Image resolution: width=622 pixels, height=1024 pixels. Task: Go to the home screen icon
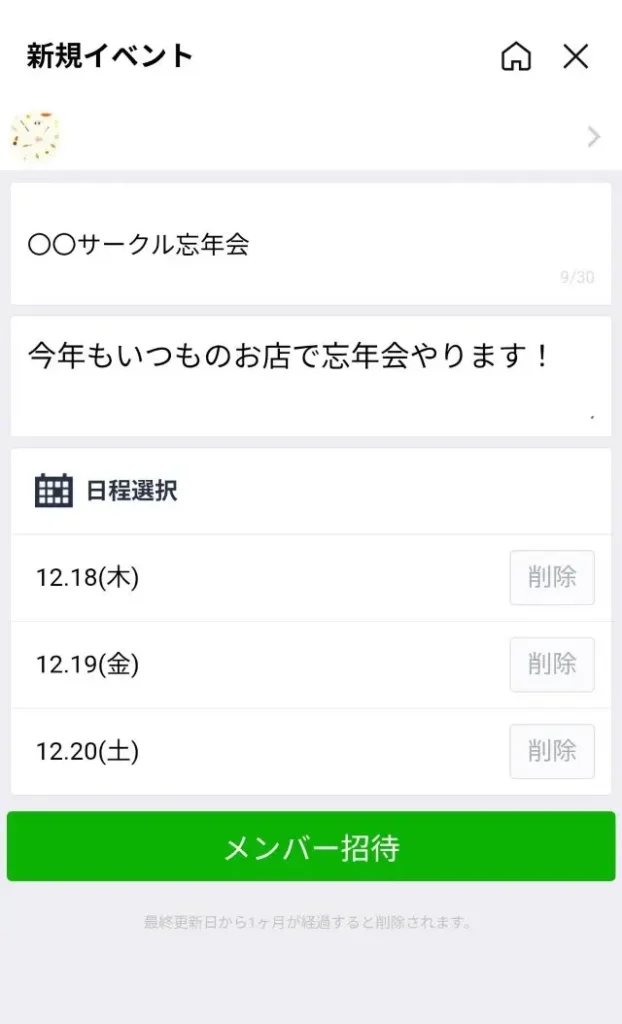(516, 57)
